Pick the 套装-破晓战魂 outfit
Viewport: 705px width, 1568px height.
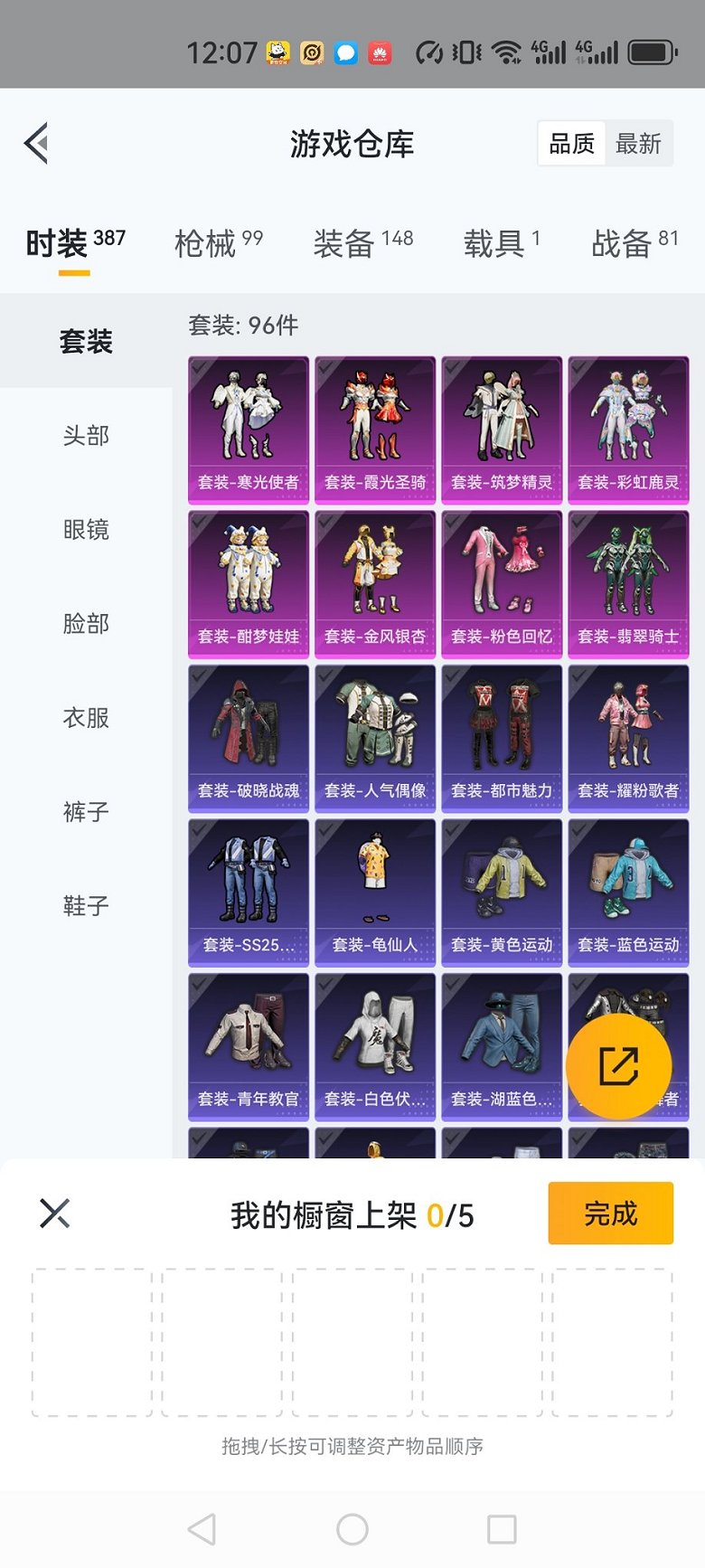point(249,738)
